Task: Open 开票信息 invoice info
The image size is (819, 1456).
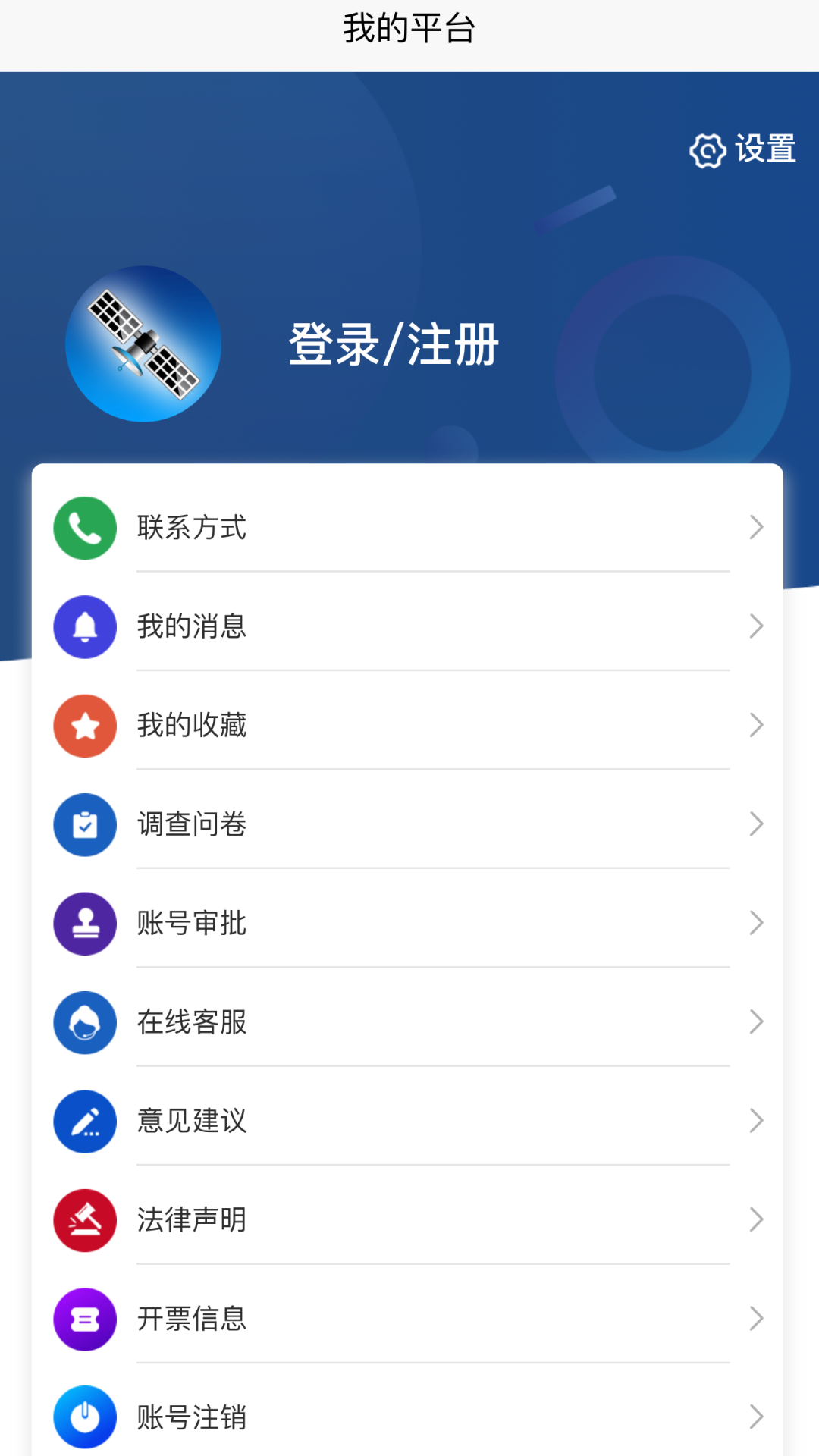Action: 407,1319
